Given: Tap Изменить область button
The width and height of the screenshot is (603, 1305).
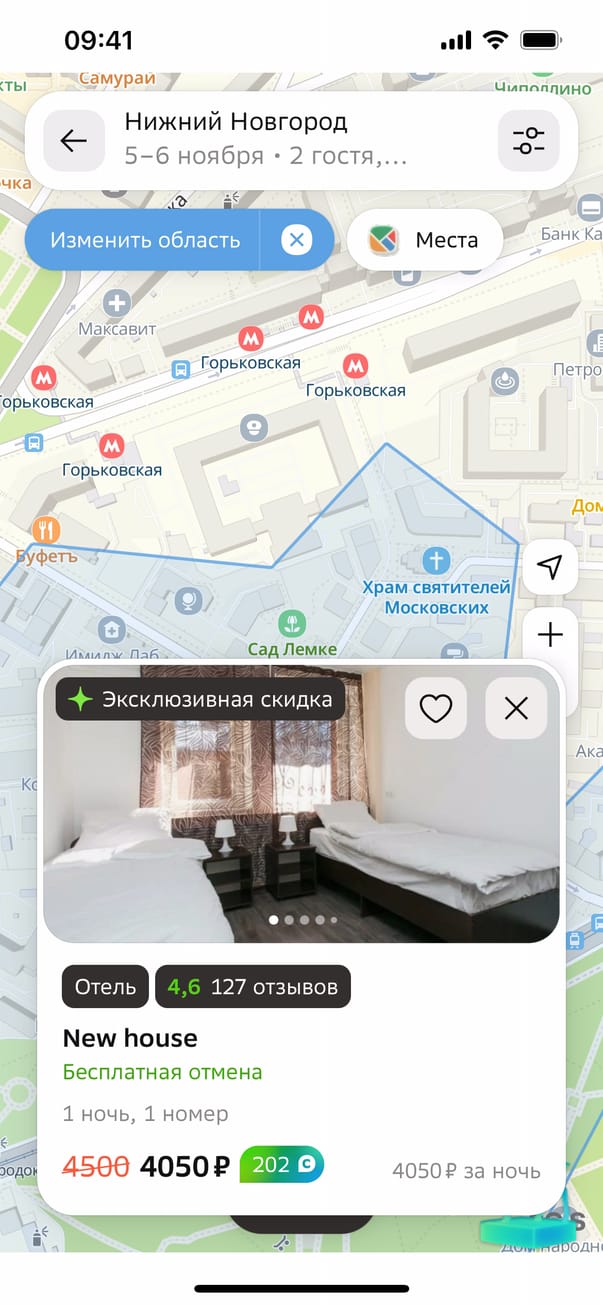Looking at the screenshot, I should coord(146,240).
